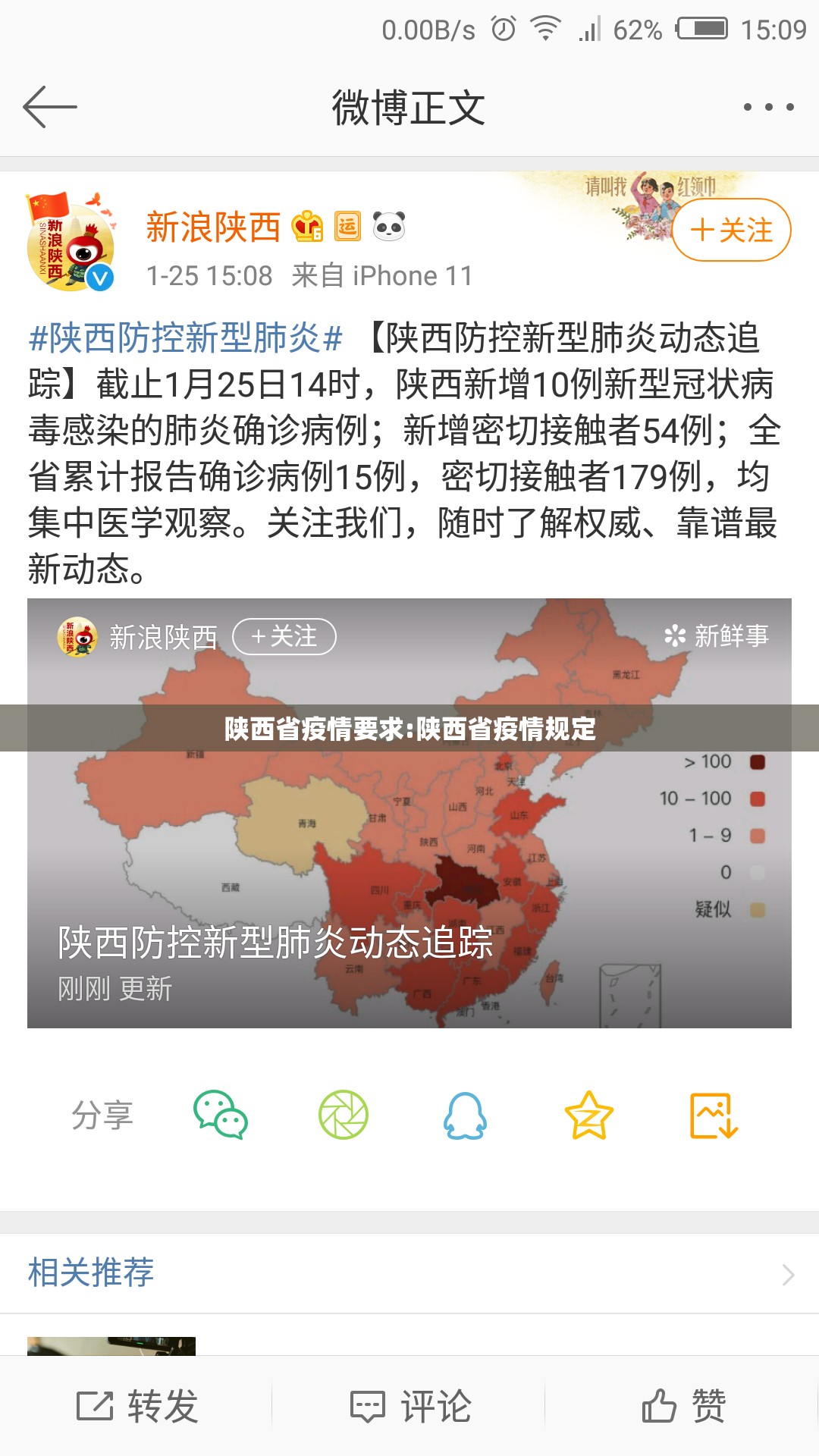This screenshot has height=1456, width=819.
Task: Open the three-dot overflow menu
Action: (x=768, y=107)
